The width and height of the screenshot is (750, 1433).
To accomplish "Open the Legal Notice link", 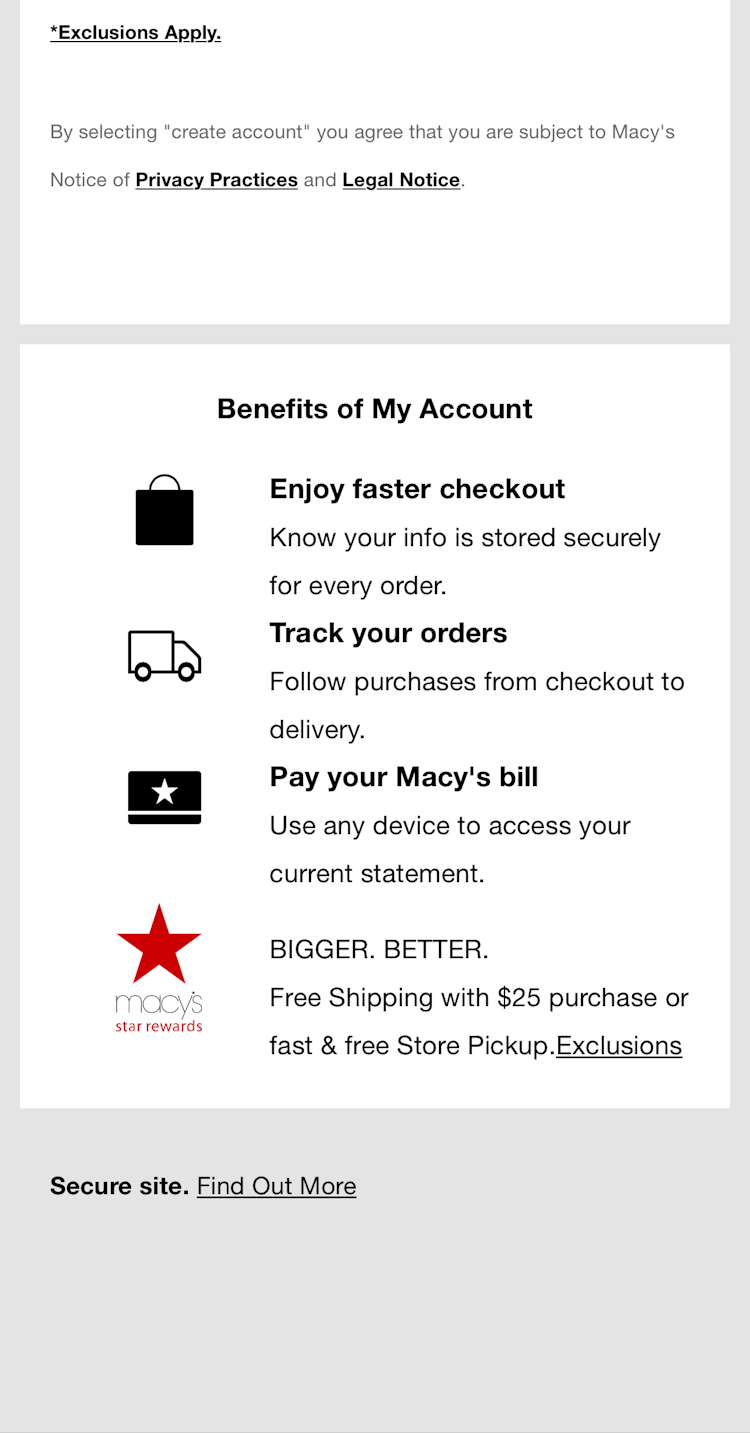I will click(x=401, y=180).
